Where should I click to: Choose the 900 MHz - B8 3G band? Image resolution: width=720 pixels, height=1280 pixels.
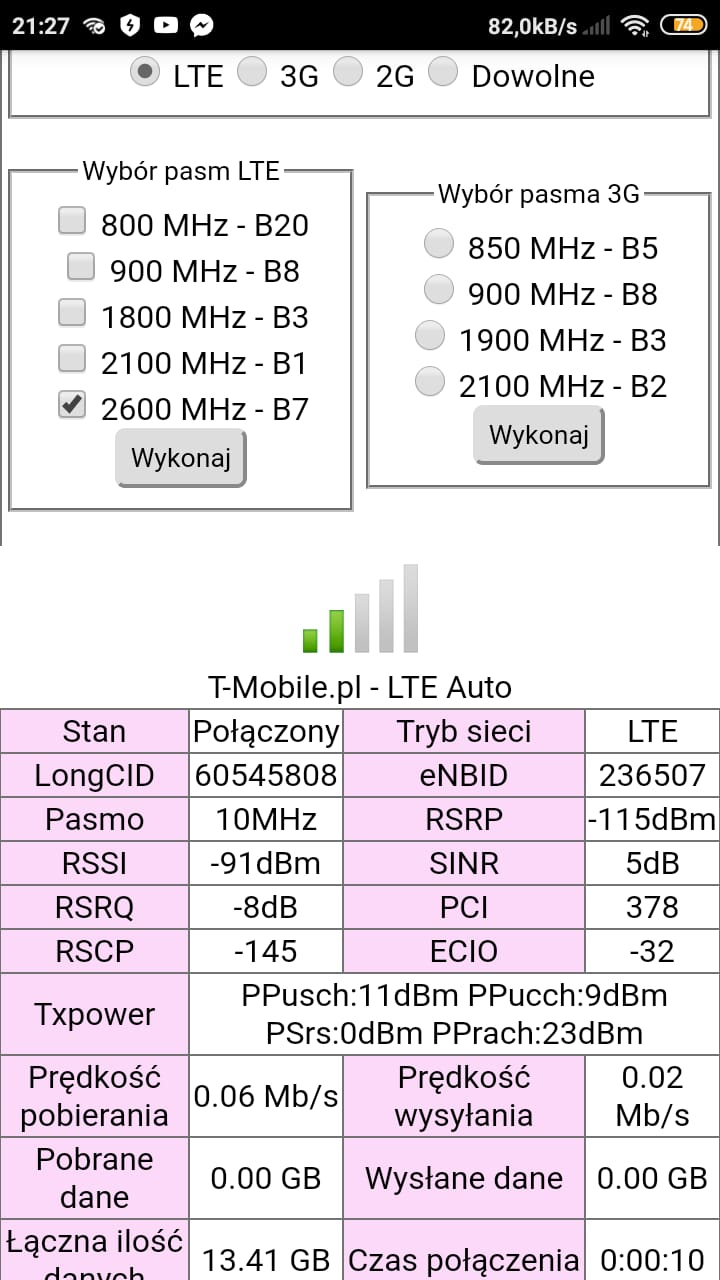tap(439, 289)
